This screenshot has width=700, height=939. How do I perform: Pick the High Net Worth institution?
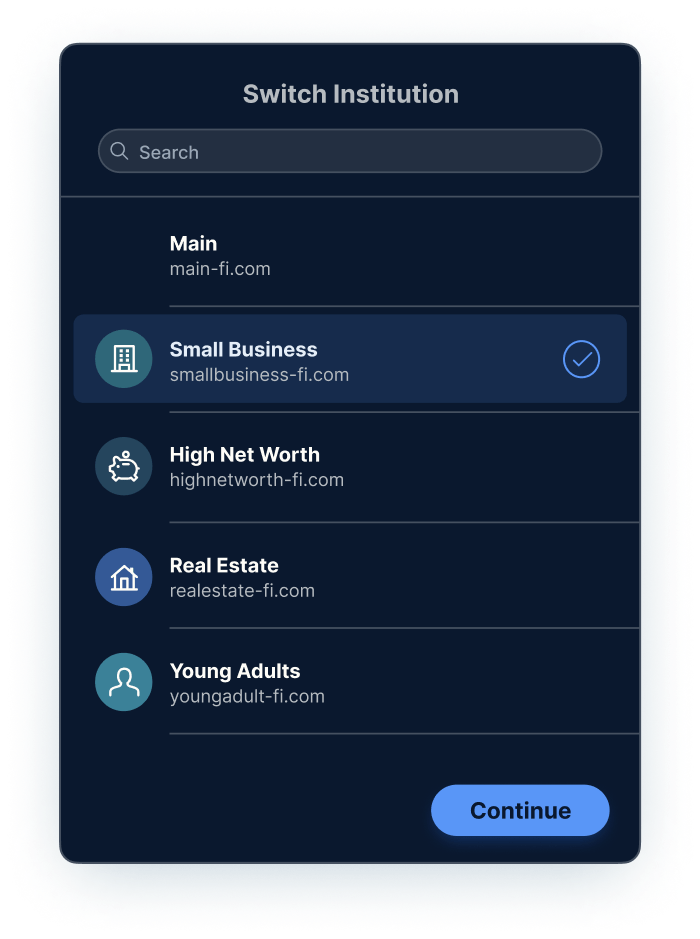pos(350,467)
